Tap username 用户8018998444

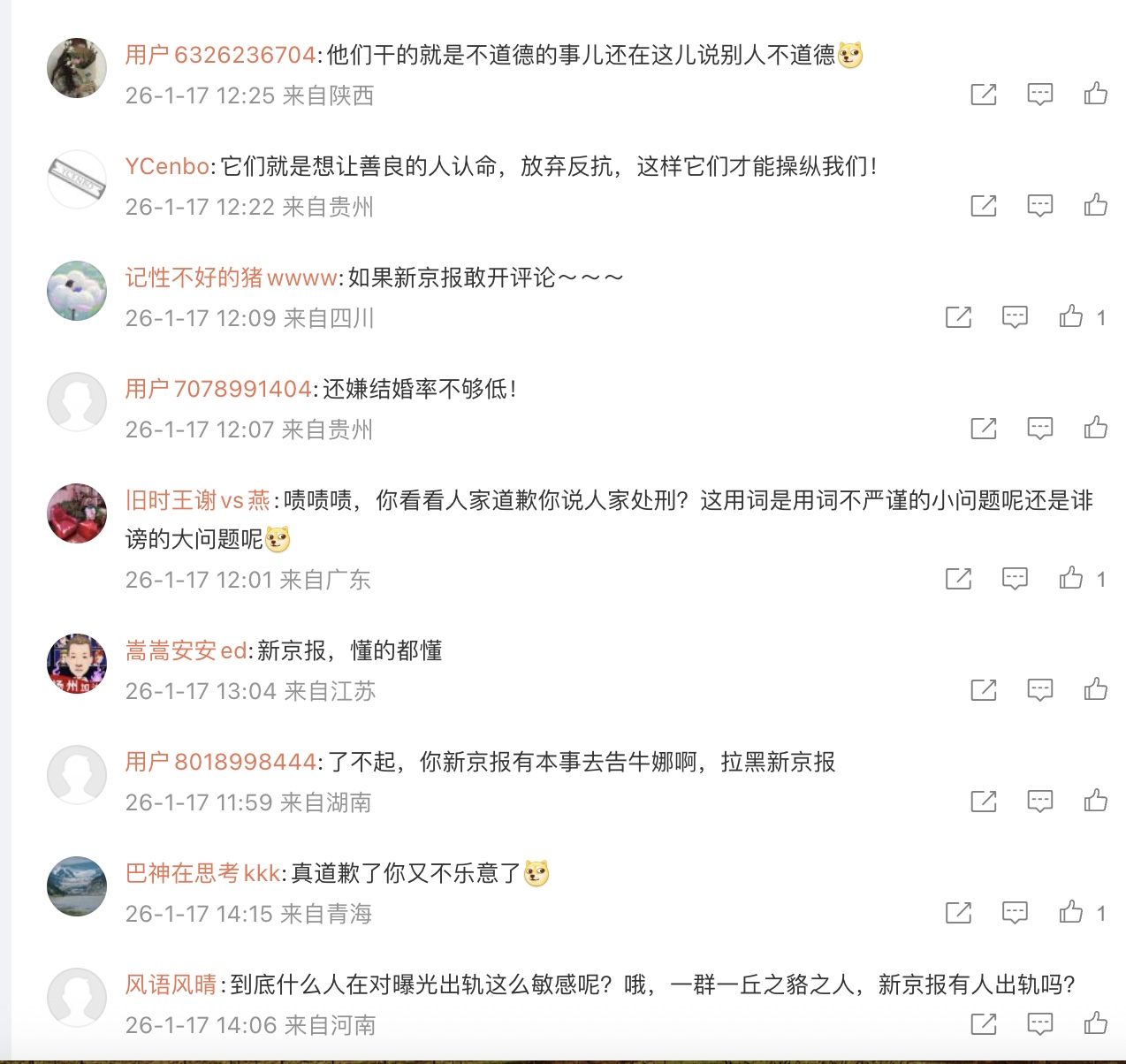coord(220,762)
